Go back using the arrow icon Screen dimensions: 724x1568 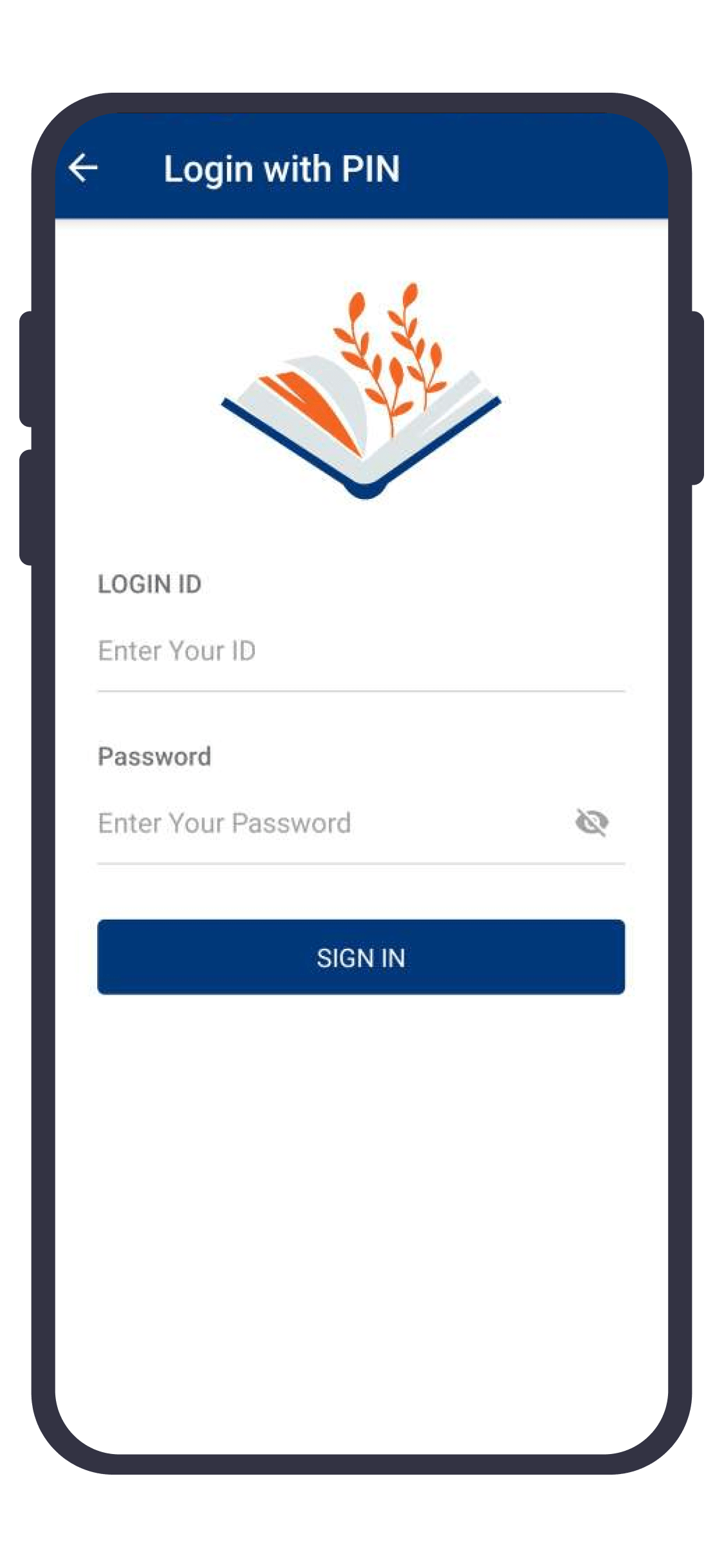coord(84,169)
